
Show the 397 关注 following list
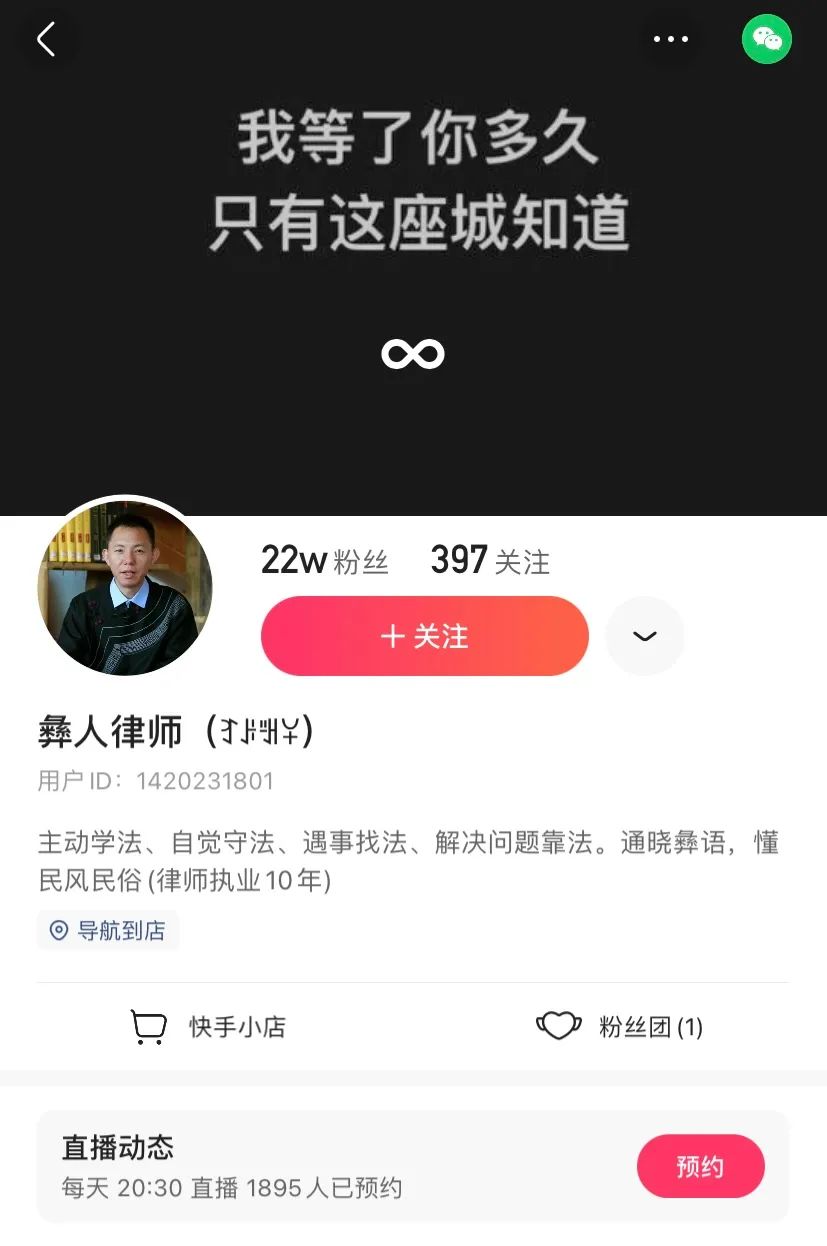490,561
